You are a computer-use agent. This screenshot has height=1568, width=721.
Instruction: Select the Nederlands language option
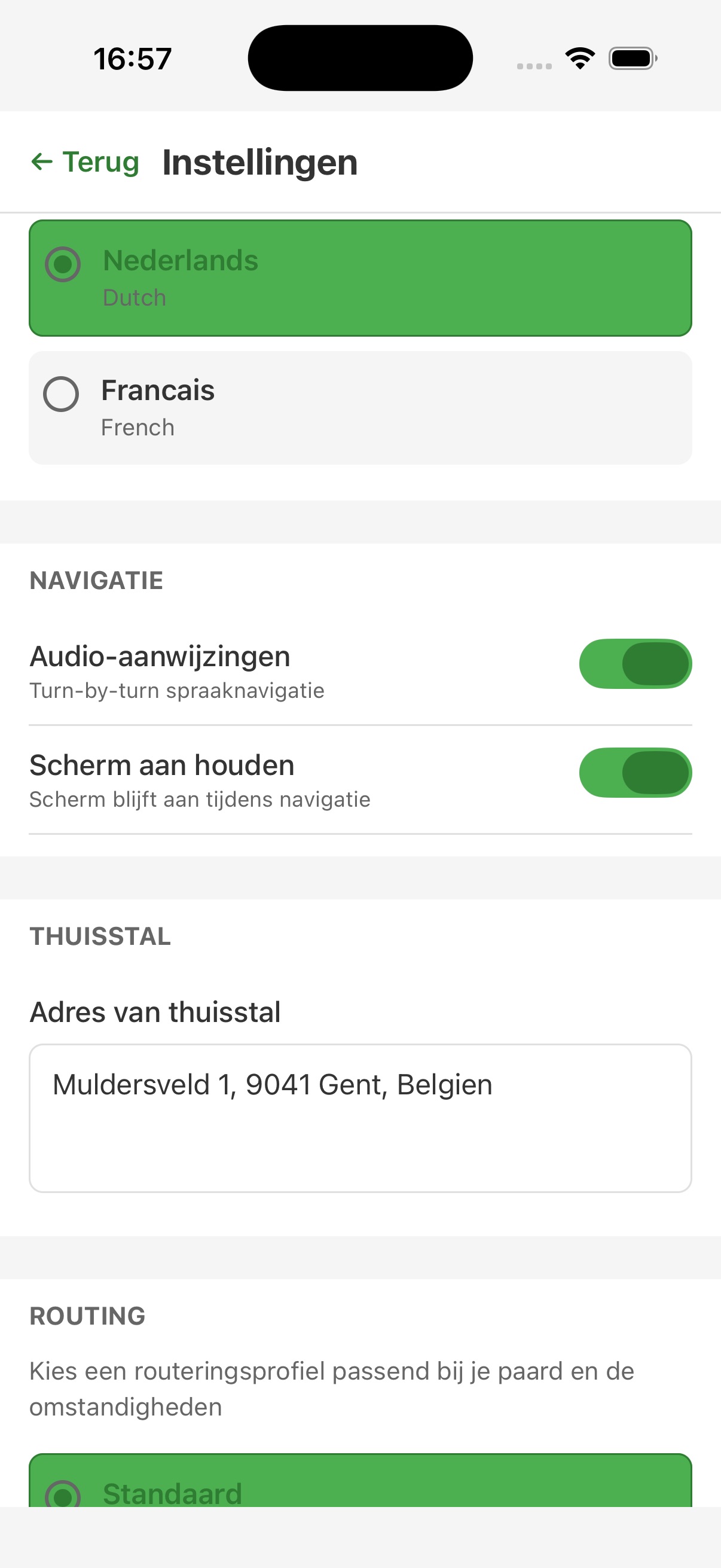pyautogui.click(x=360, y=277)
